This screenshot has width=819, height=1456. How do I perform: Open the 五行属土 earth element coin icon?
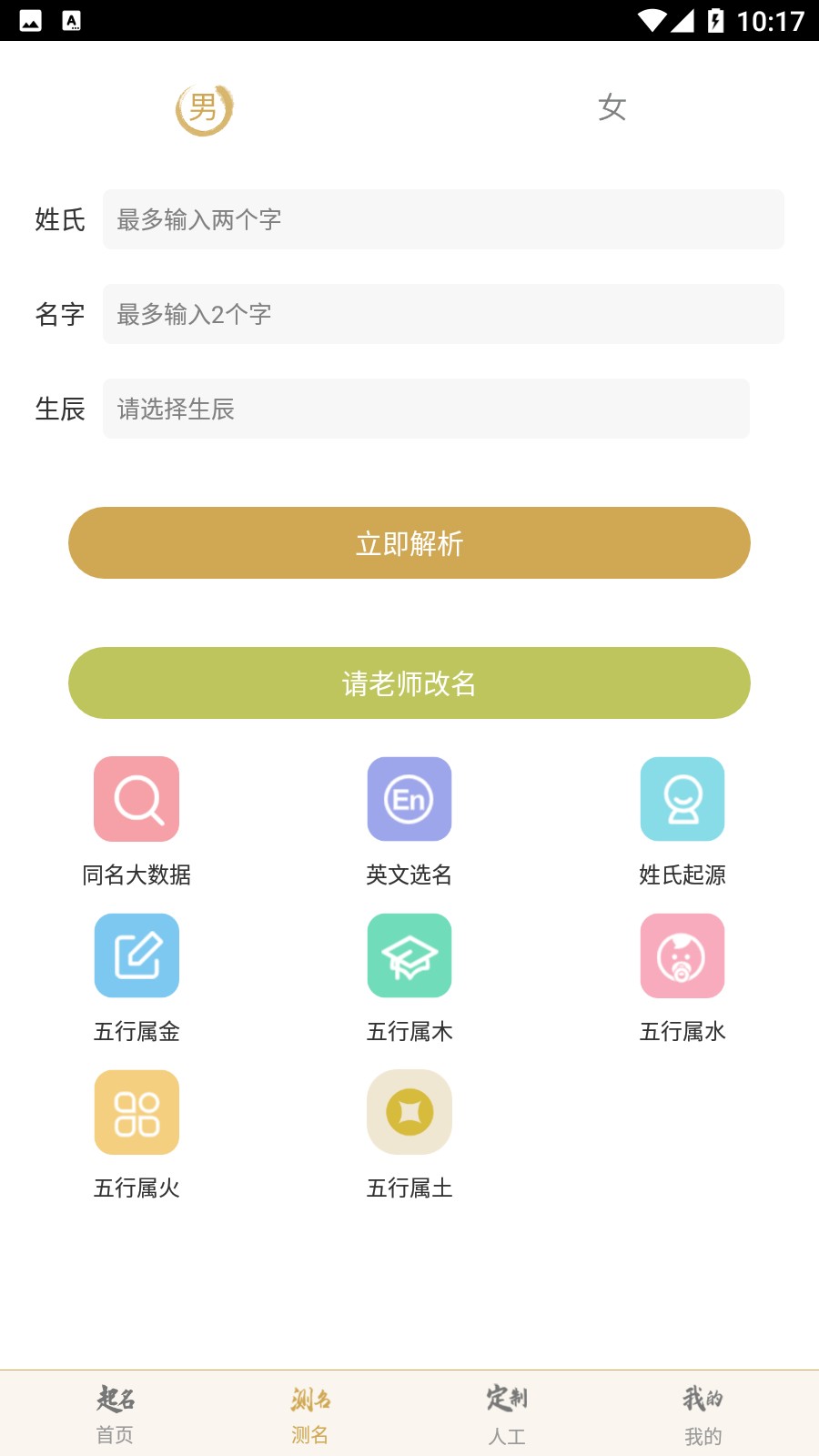[x=409, y=1112]
